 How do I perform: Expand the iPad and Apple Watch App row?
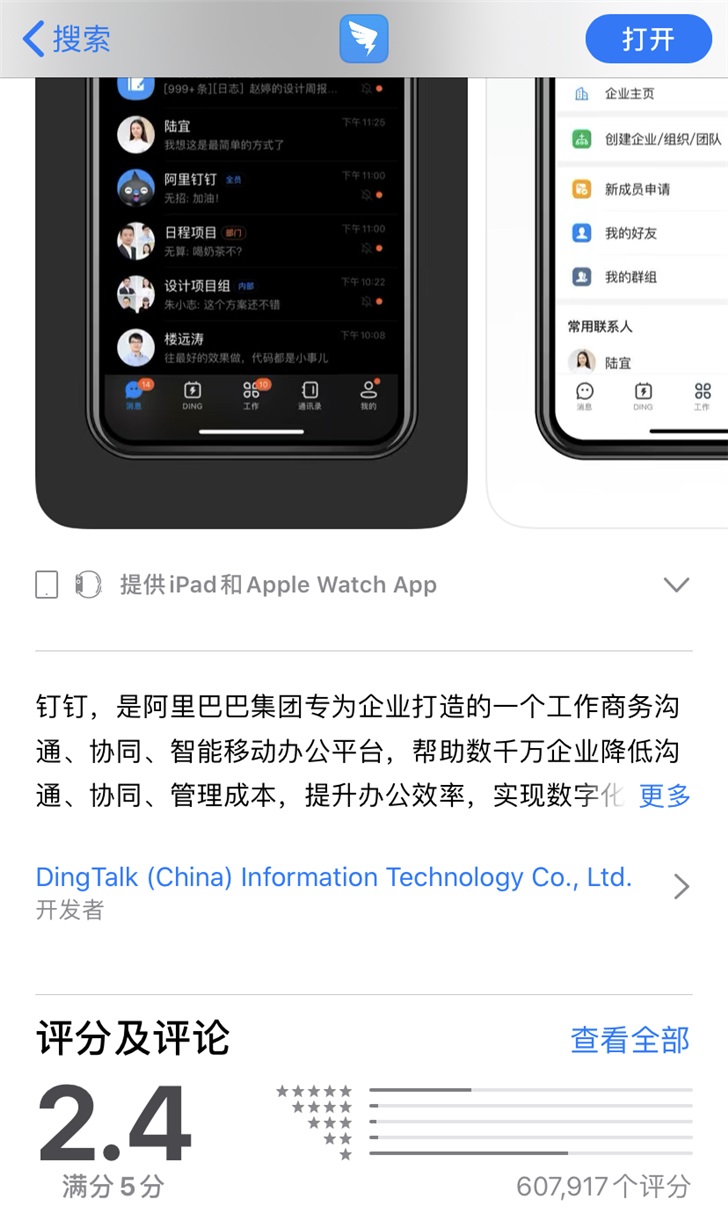676,585
